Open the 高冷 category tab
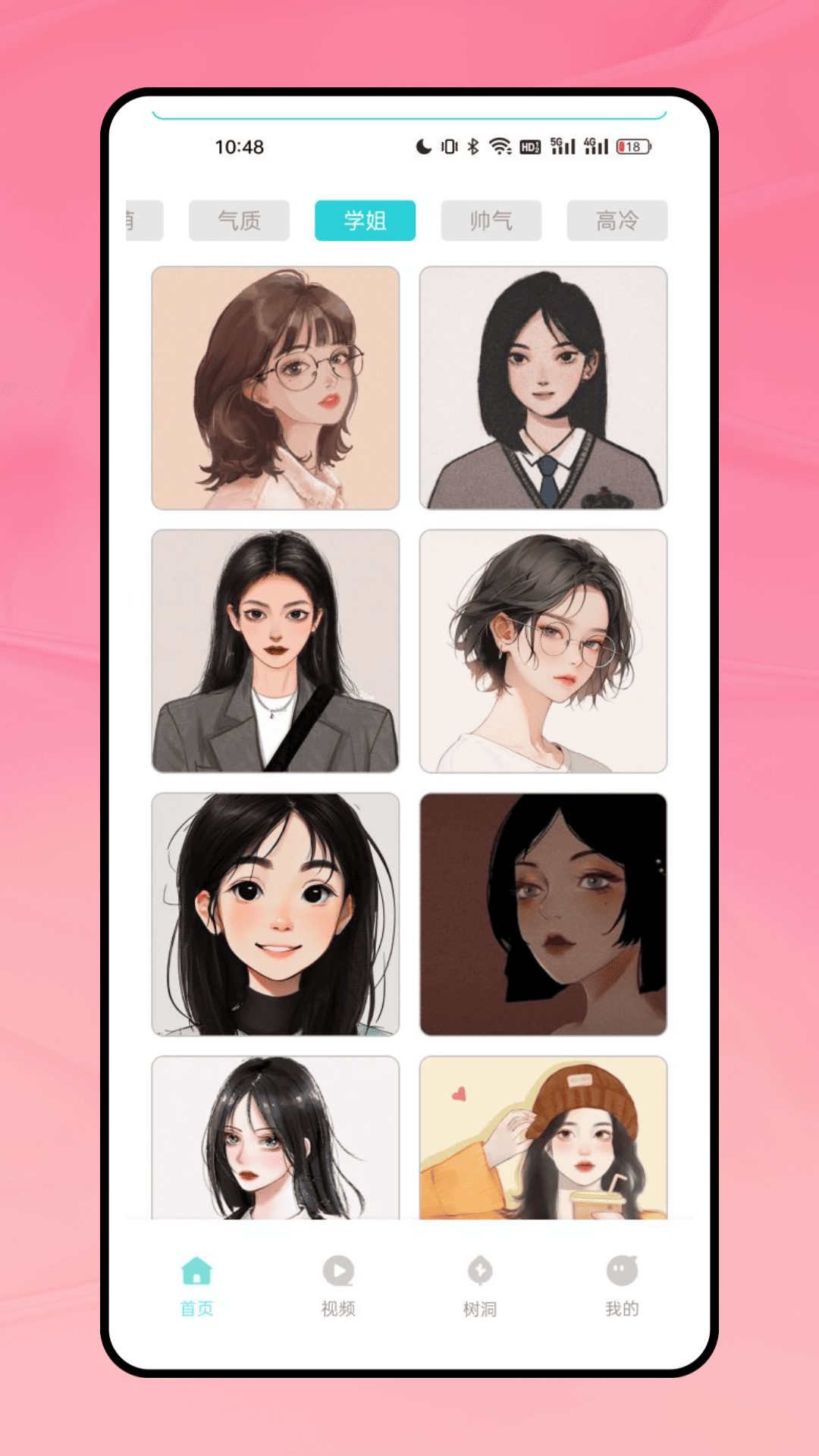Viewport: 819px width, 1456px height. coord(617,221)
